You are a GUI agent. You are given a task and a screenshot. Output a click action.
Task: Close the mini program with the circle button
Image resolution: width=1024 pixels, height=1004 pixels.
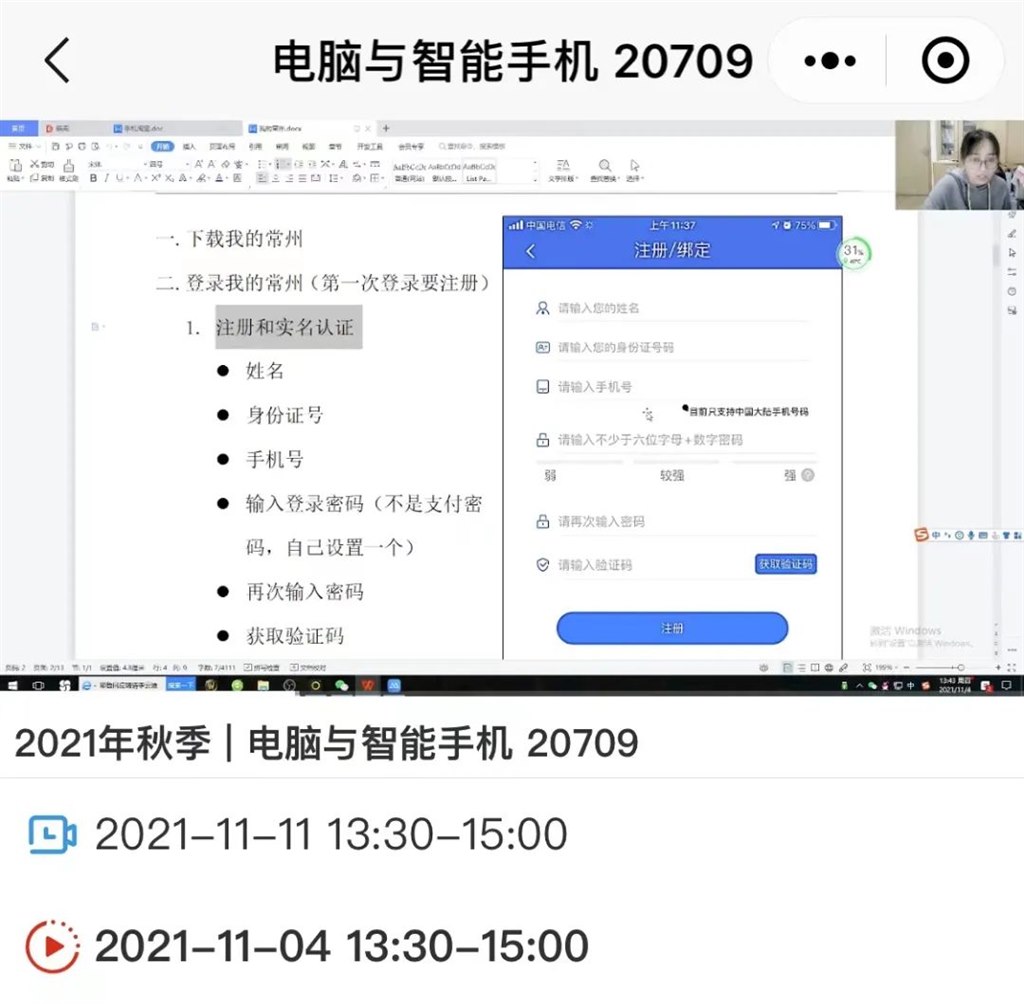pyautogui.click(x=944, y=61)
